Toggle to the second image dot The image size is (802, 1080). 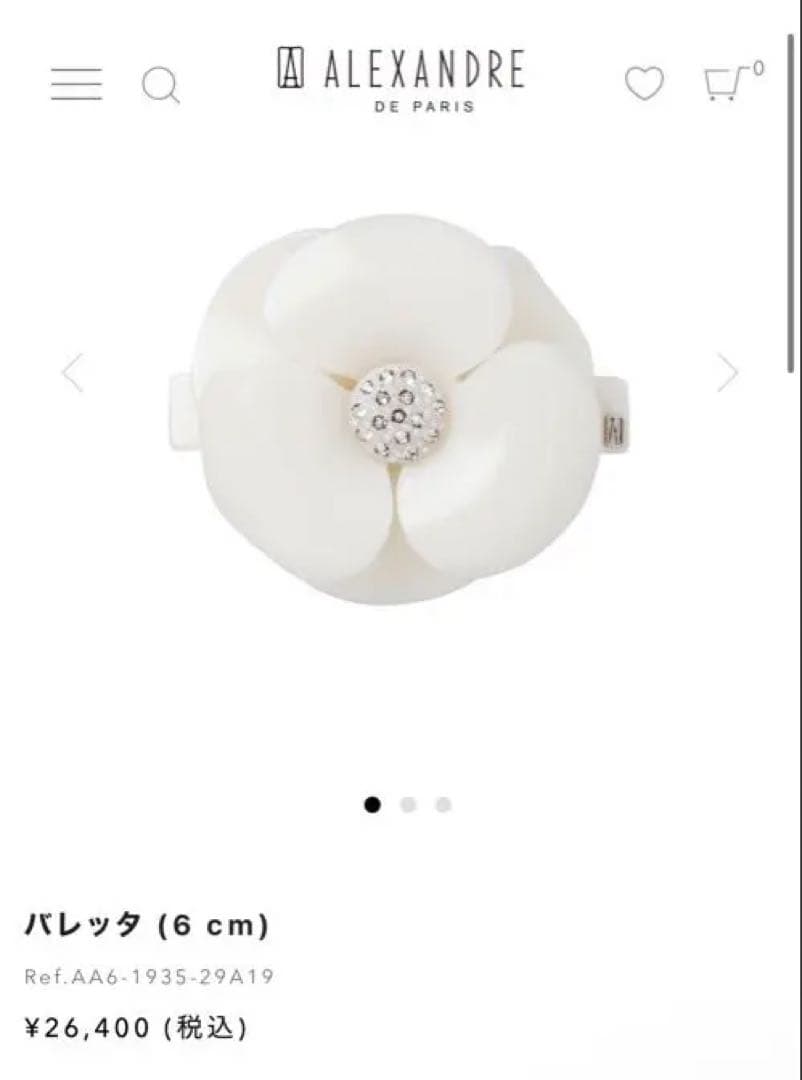click(x=406, y=803)
